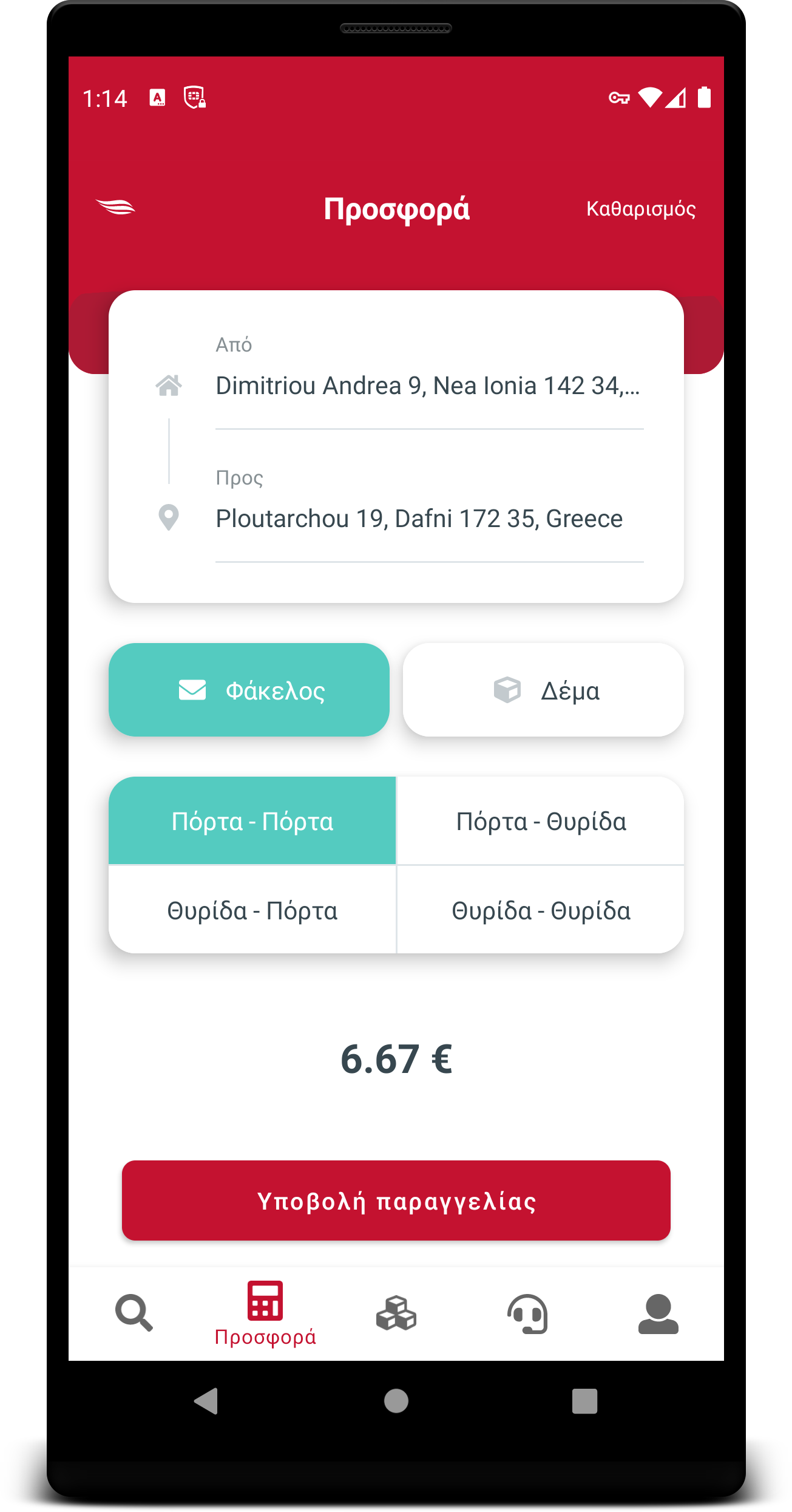The image size is (792, 1512).
Task: Choose the Δέμα parcel option
Action: pos(543,690)
